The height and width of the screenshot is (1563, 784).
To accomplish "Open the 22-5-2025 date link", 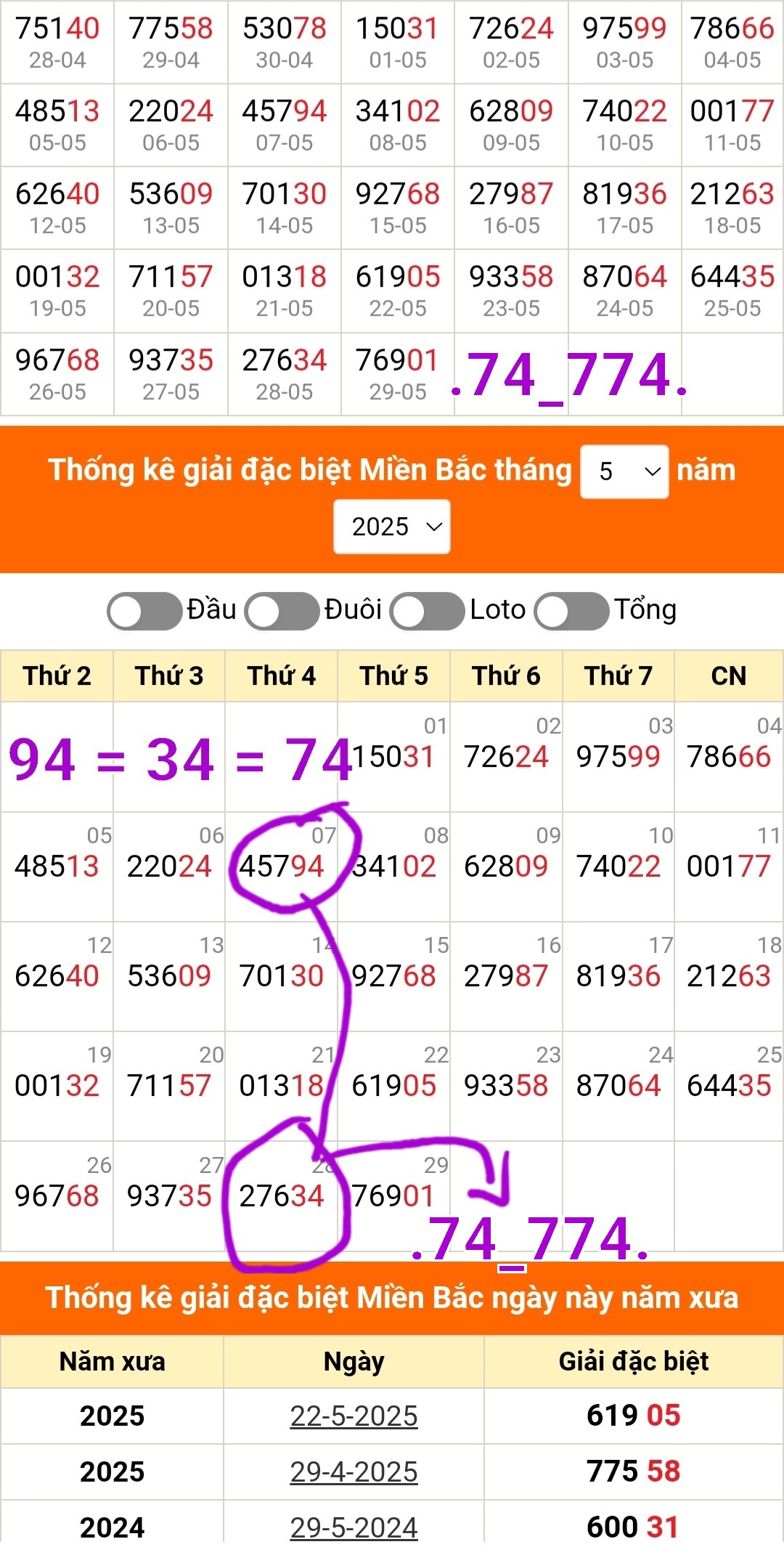I will click(354, 1416).
